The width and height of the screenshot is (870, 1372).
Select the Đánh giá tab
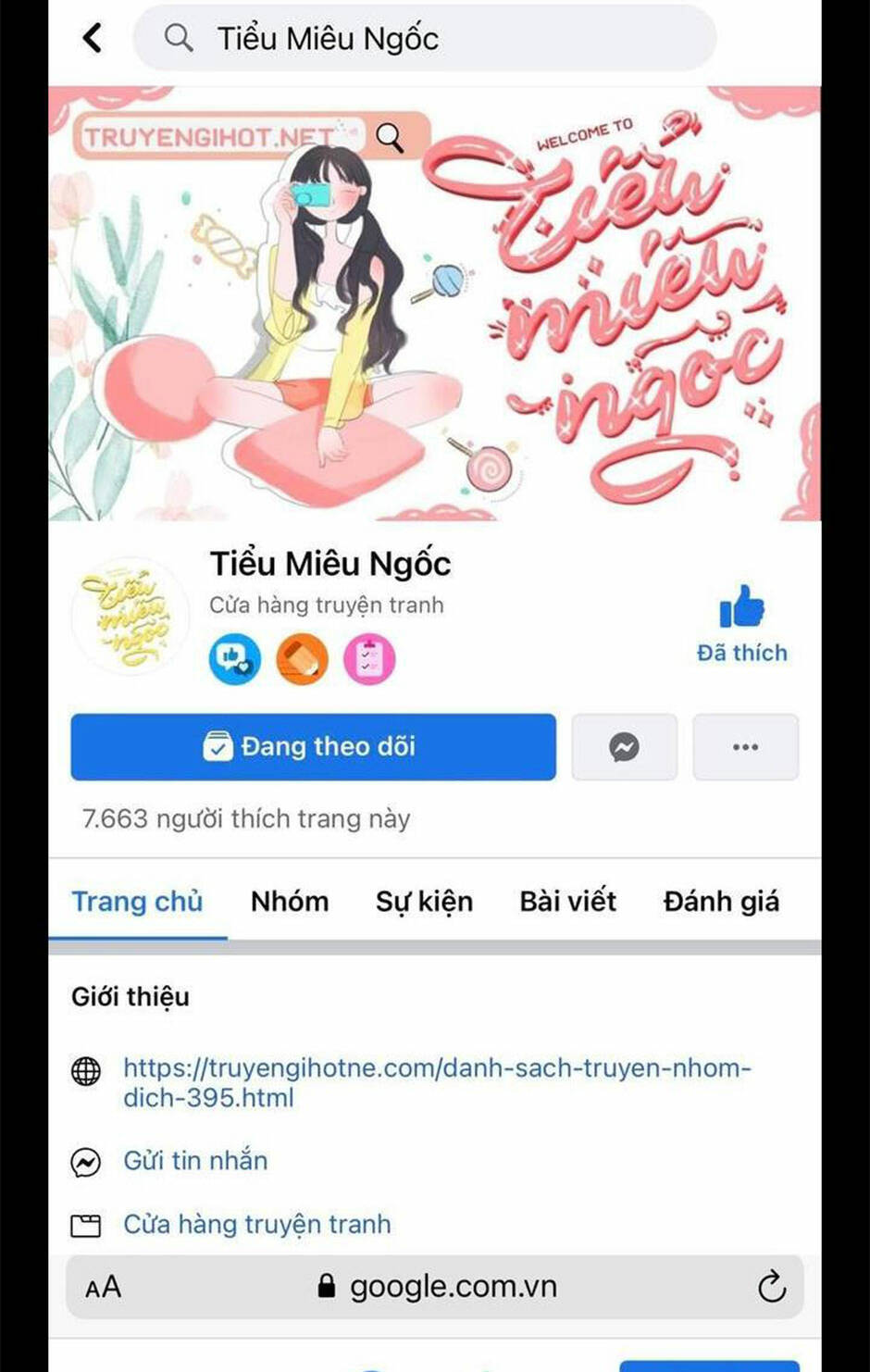click(x=721, y=901)
